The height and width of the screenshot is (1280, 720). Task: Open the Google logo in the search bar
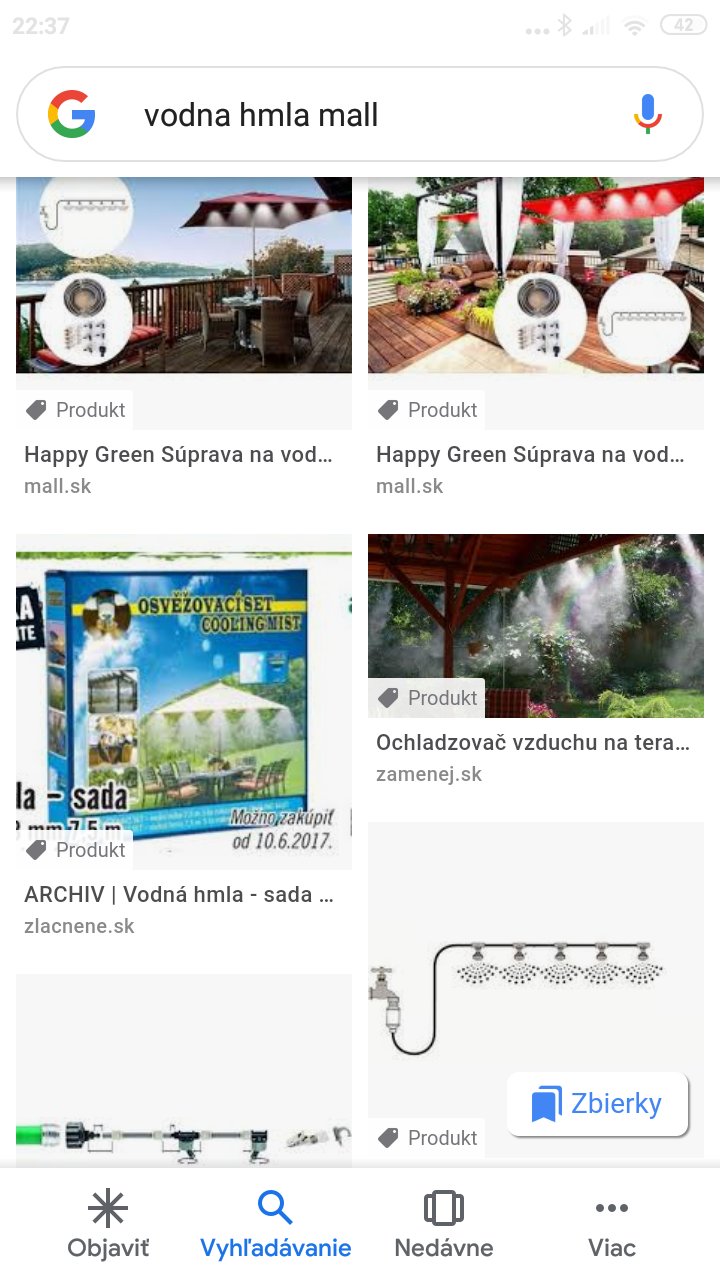(x=72, y=114)
